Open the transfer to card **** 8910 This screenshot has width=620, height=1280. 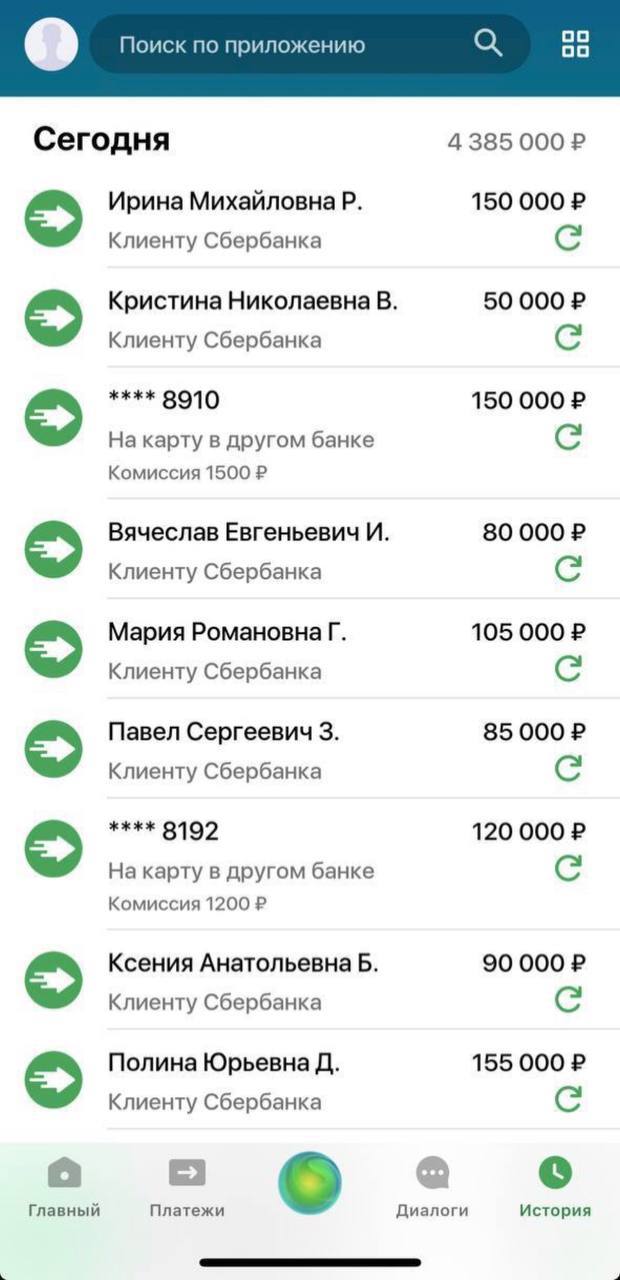[x=310, y=433]
